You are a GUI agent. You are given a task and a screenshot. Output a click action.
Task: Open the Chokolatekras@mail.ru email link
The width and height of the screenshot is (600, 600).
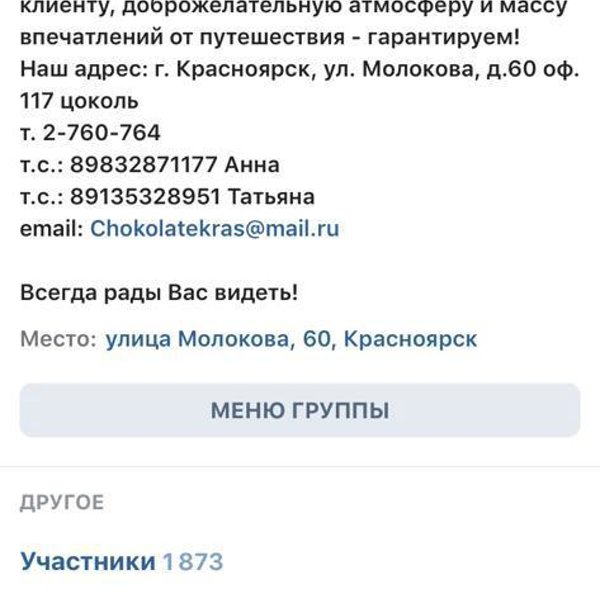click(215, 228)
